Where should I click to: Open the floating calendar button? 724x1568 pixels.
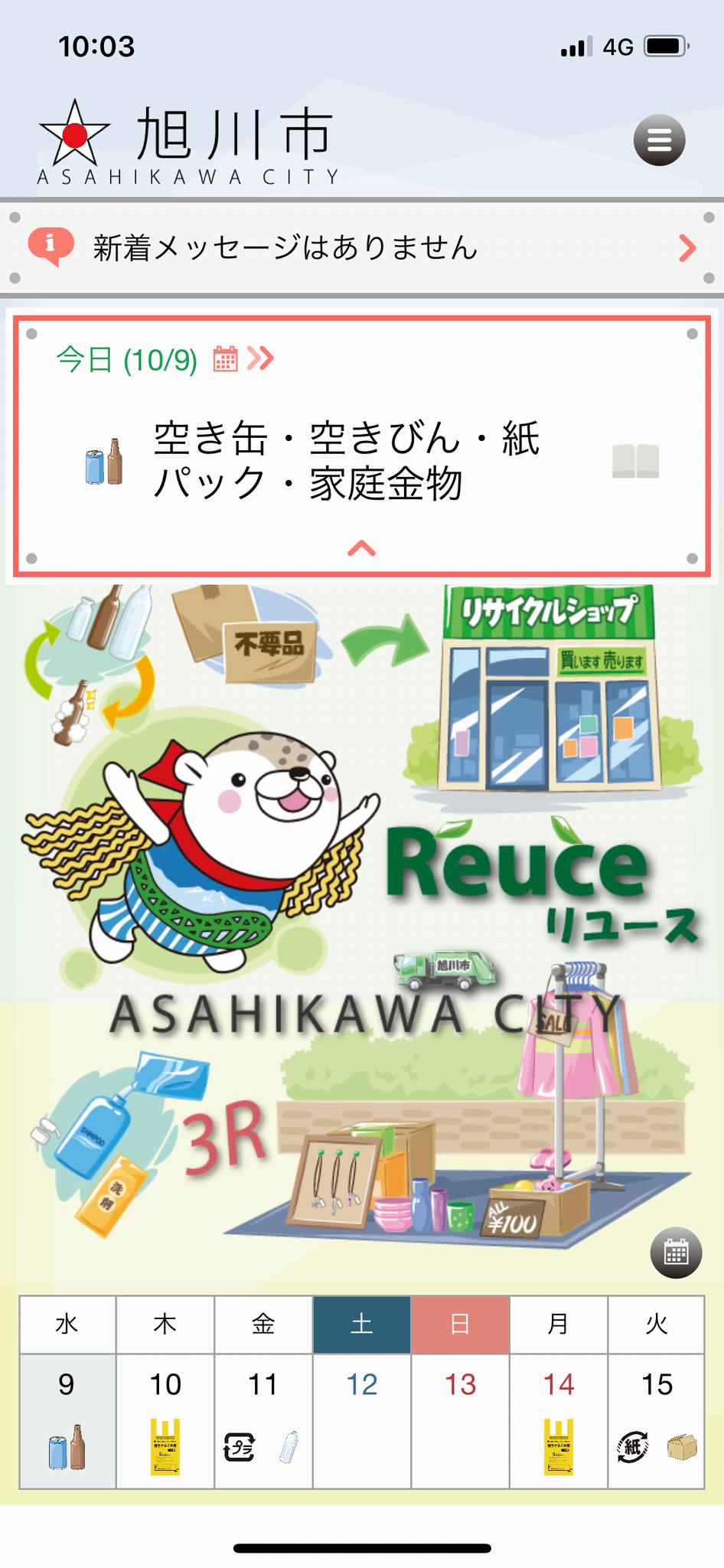(676, 1253)
